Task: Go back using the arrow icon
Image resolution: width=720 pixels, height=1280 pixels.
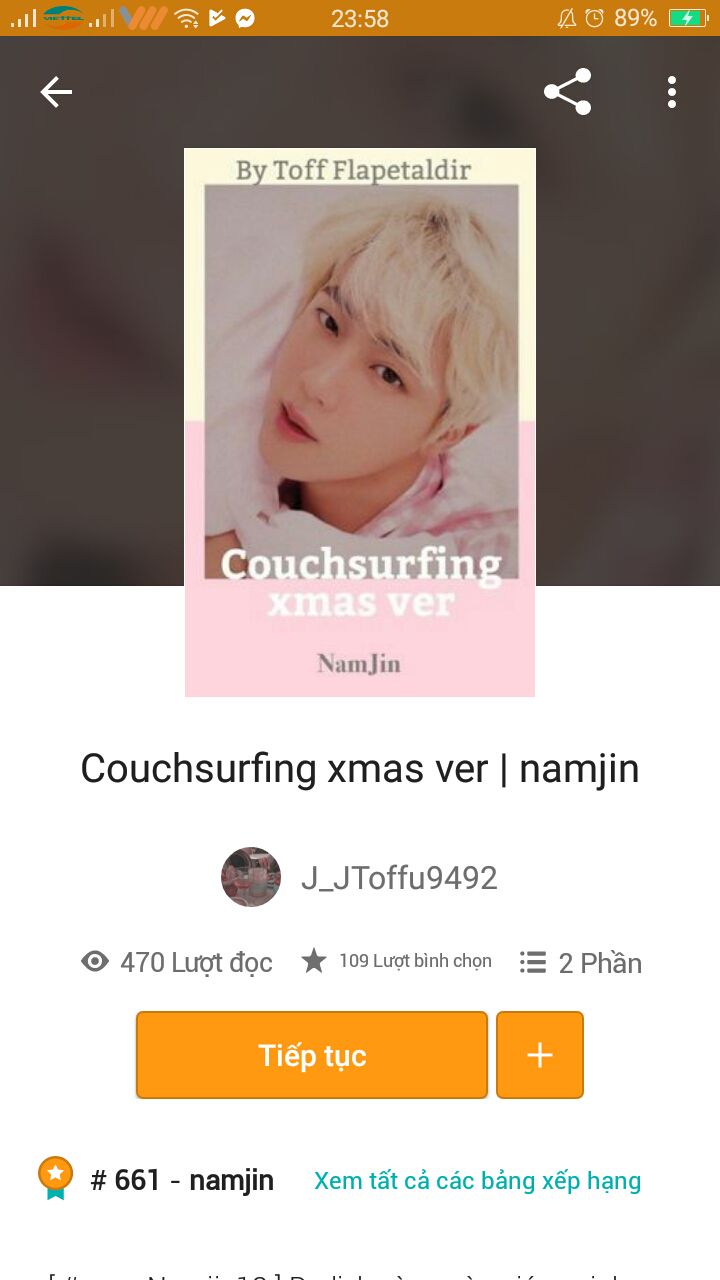Action: tap(56, 92)
